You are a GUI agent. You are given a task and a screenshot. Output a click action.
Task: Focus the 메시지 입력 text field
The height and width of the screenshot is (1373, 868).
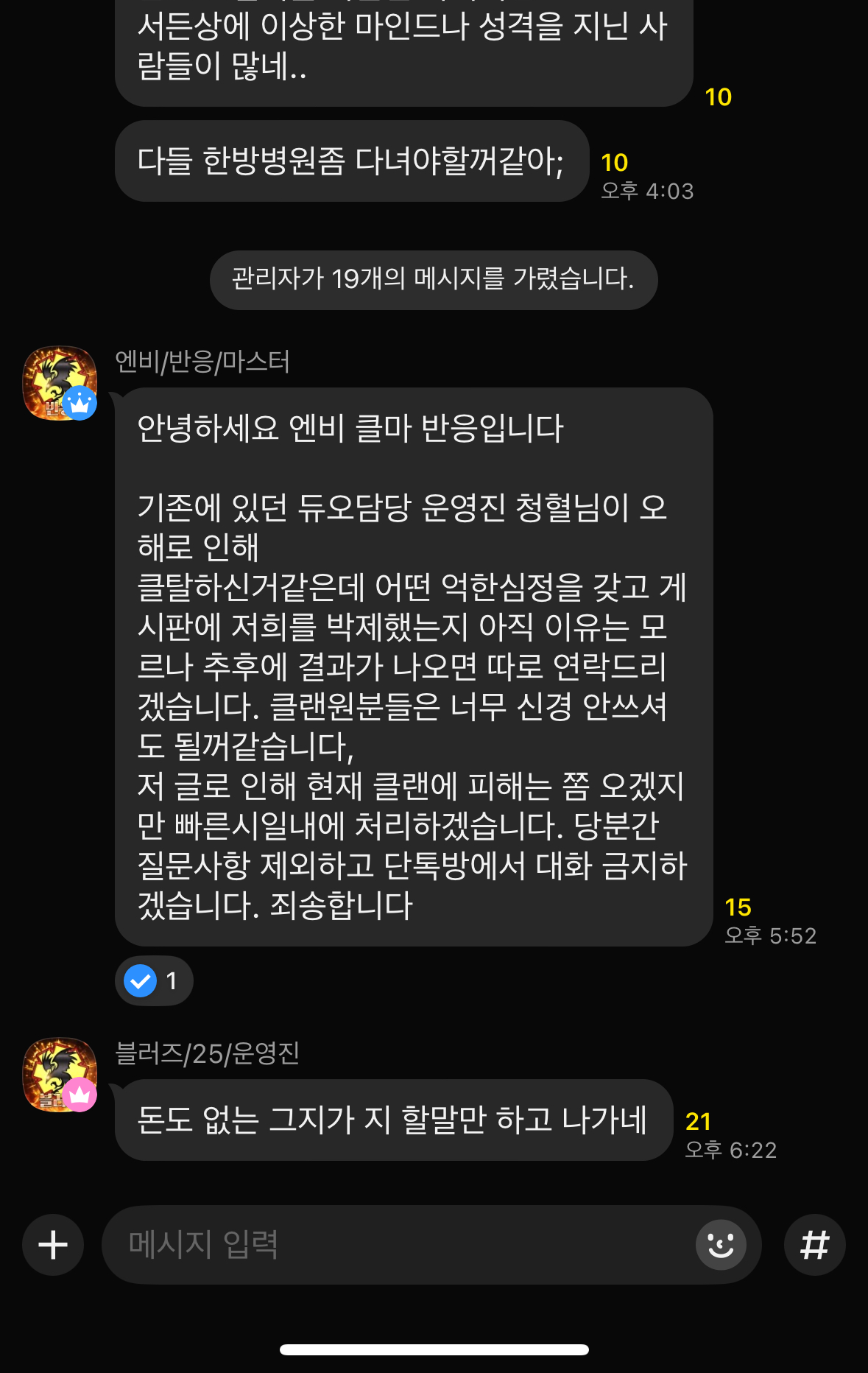pos(398,1245)
